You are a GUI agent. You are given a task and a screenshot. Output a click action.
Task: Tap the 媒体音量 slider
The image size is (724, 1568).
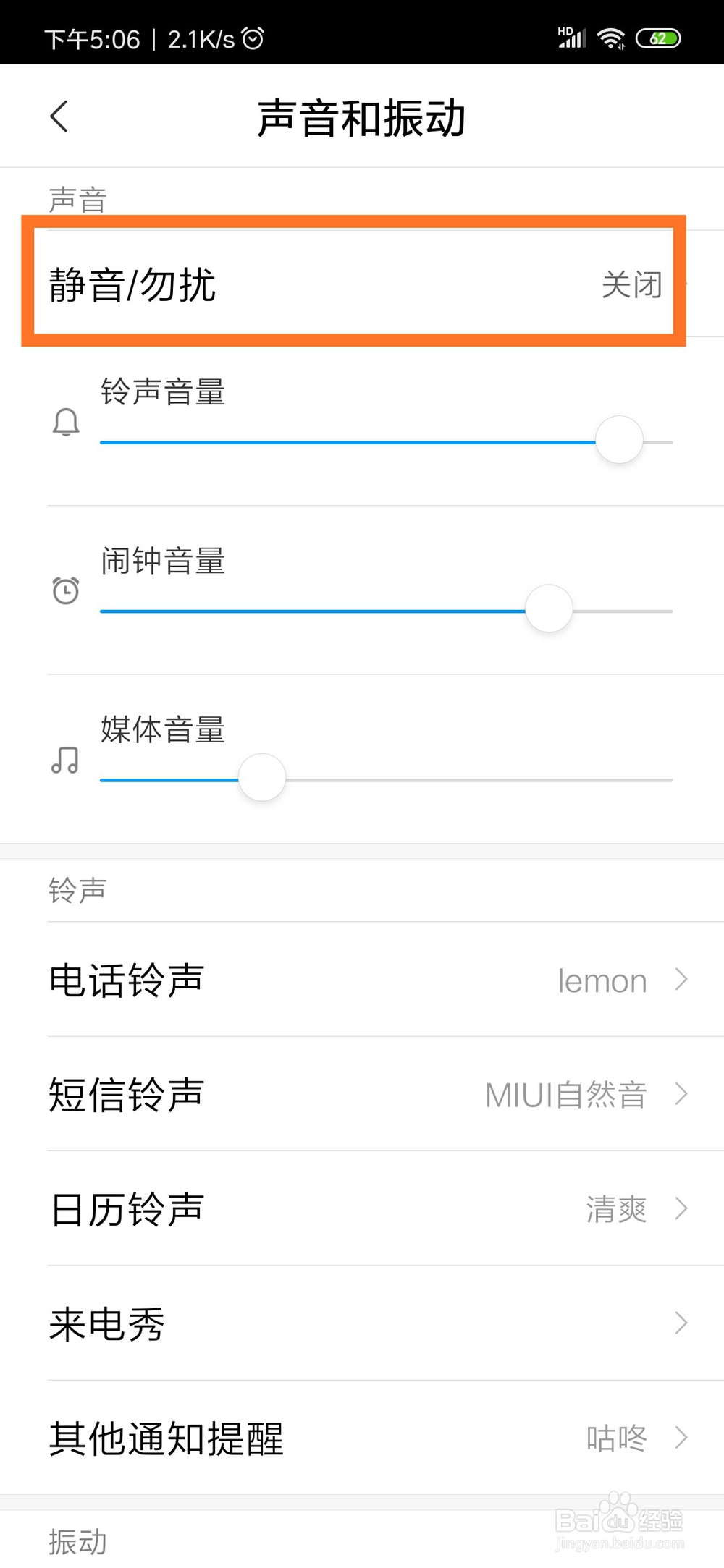coord(387,779)
